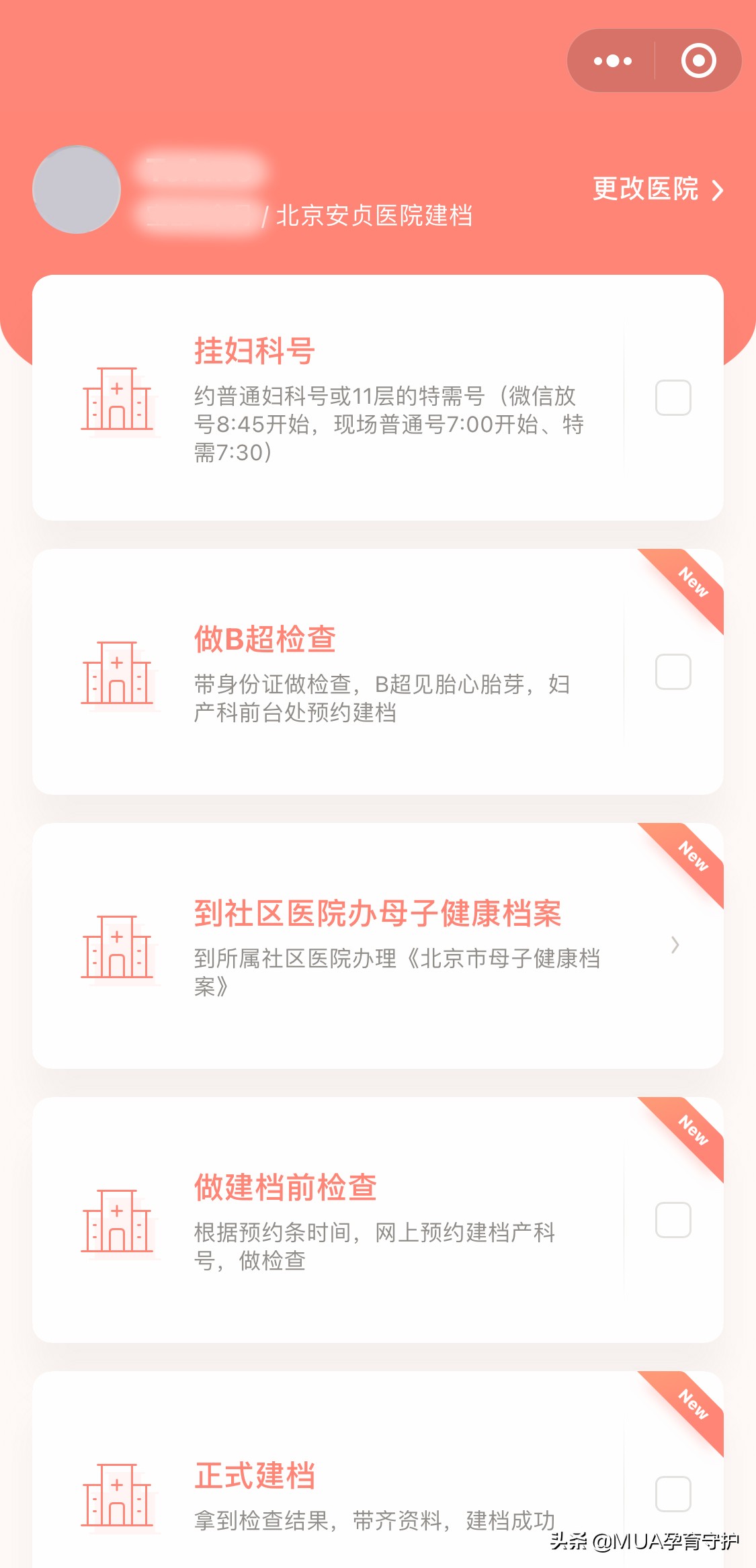The height and width of the screenshot is (1568, 756).
Task: Mark 做B超检查 as completed
Action: click(673, 672)
